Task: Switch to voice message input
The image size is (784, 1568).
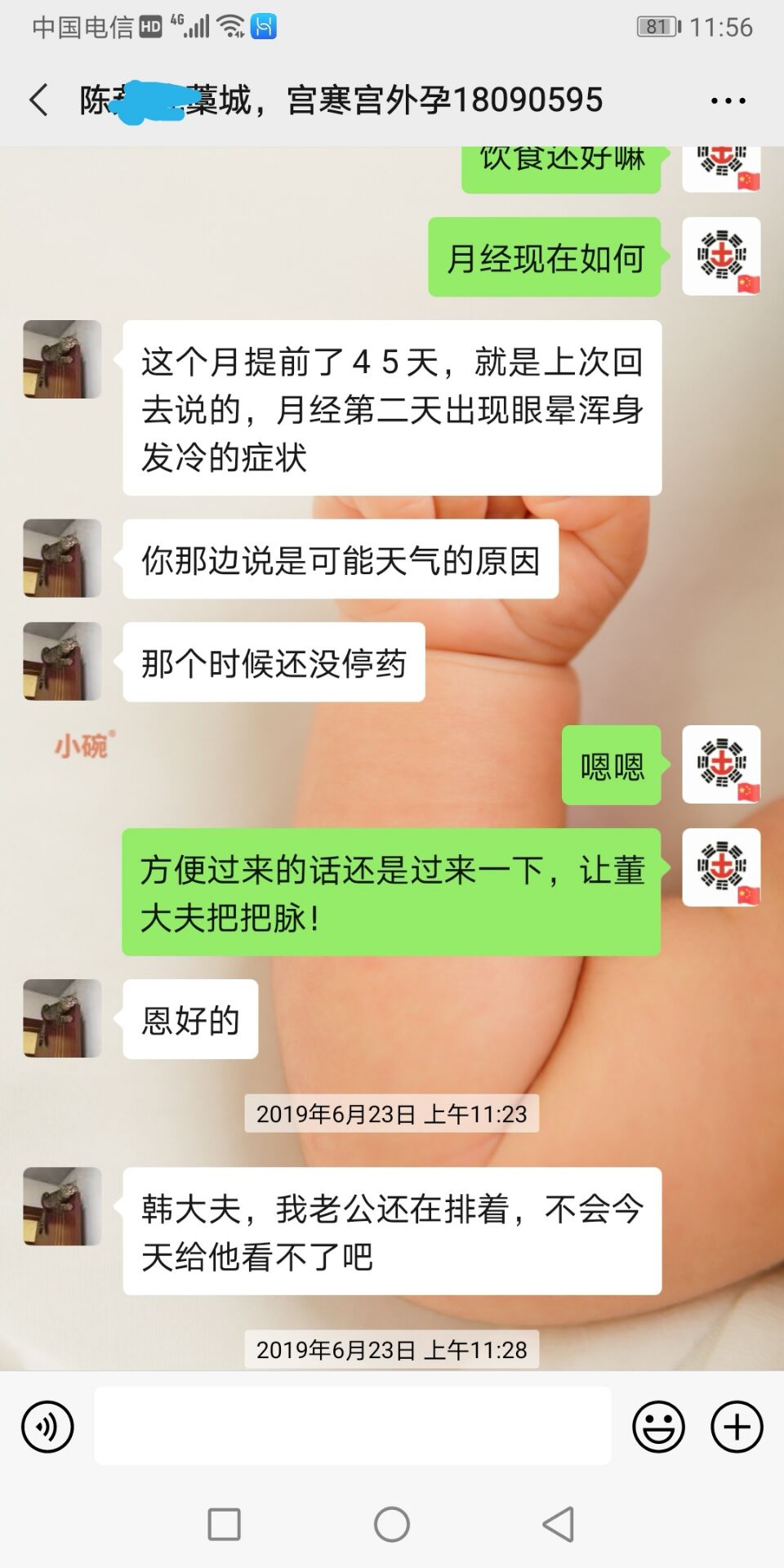Action: click(47, 1427)
